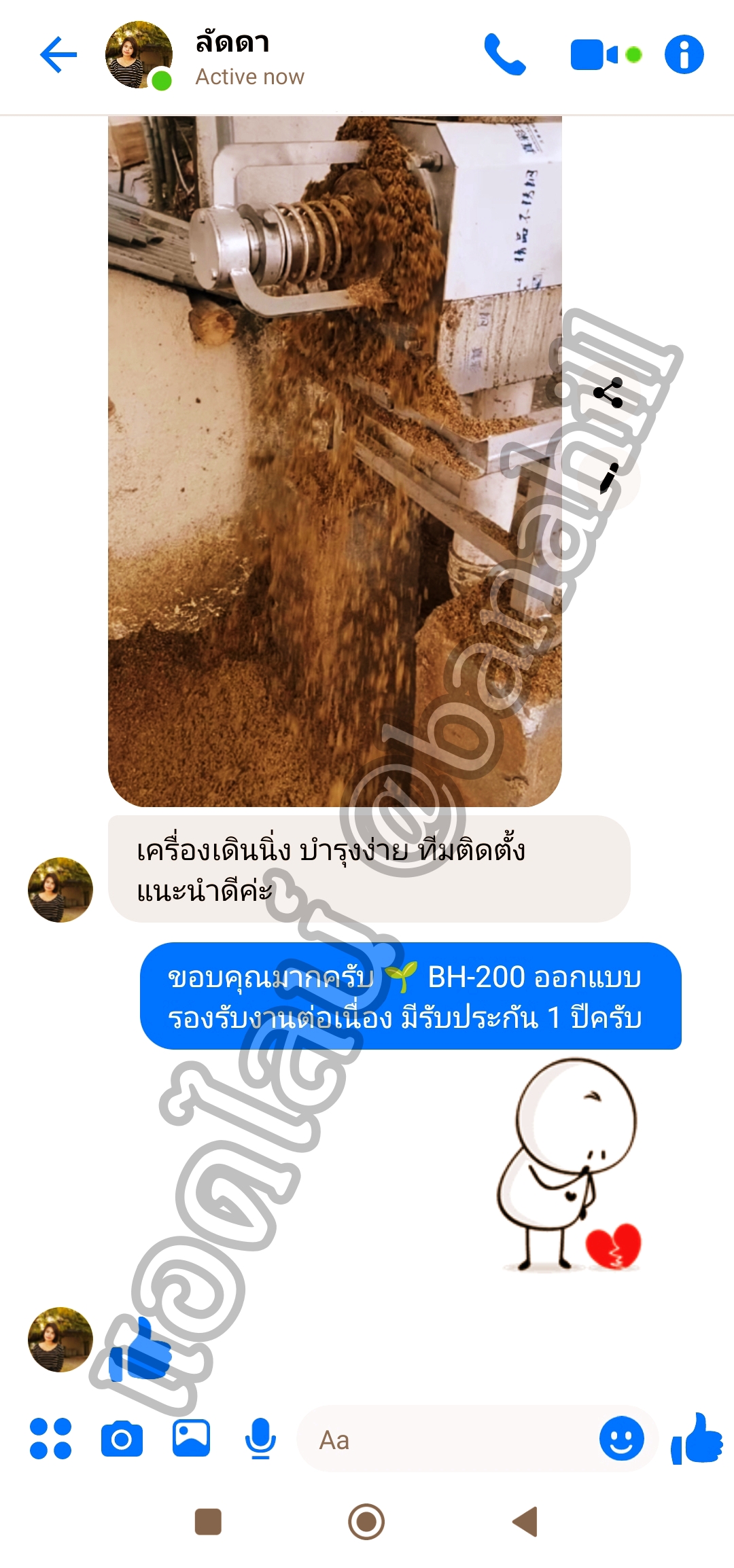Open conversation info details
Screen dimensions: 734x1568
coord(684,55)
